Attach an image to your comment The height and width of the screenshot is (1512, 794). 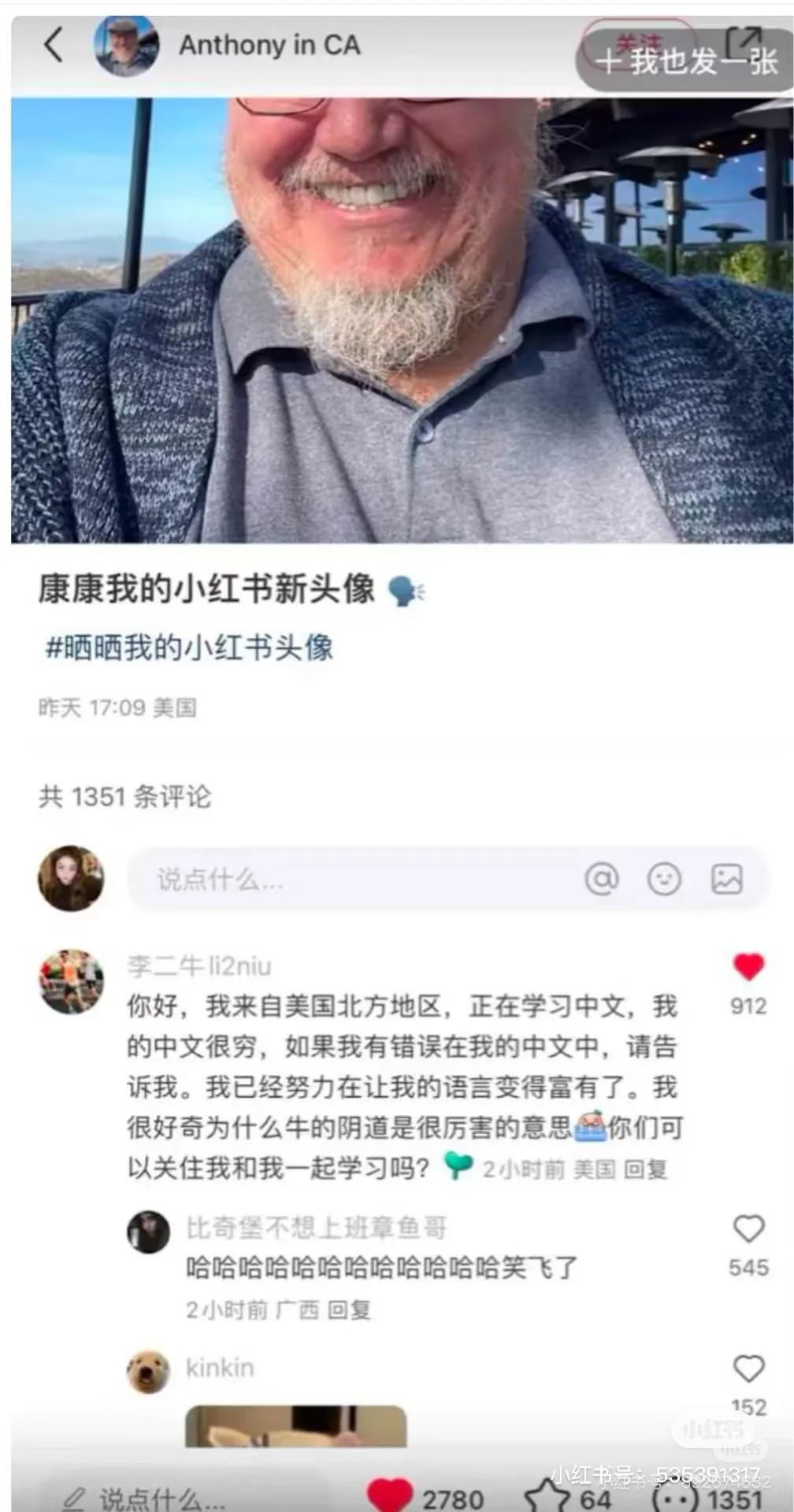tap(726, 879)
